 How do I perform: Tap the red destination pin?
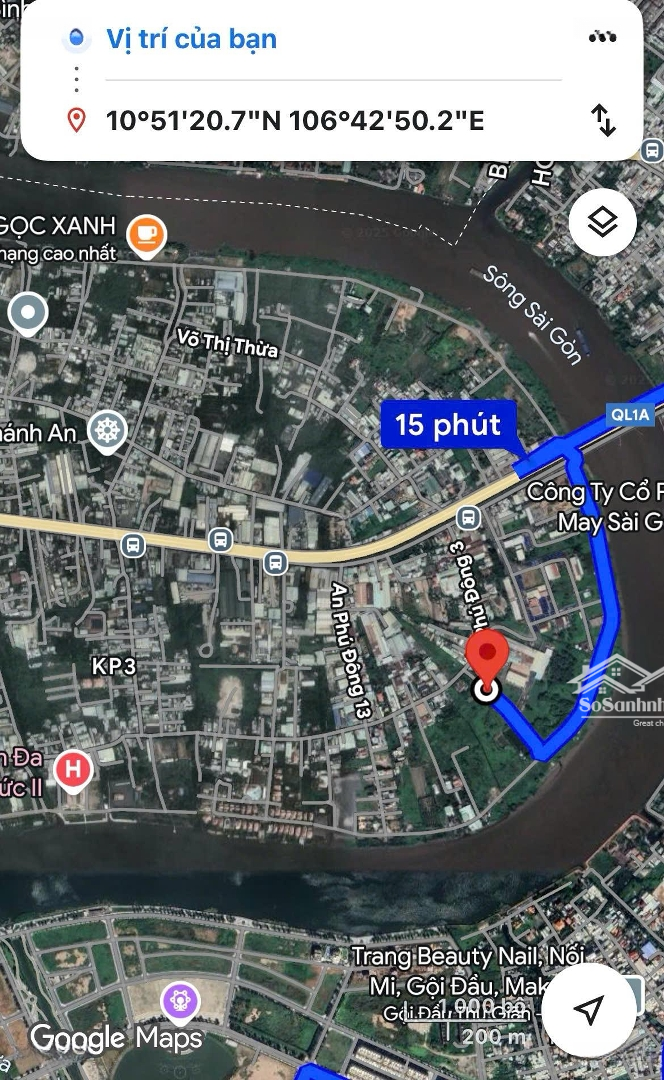tap(487, 654)
